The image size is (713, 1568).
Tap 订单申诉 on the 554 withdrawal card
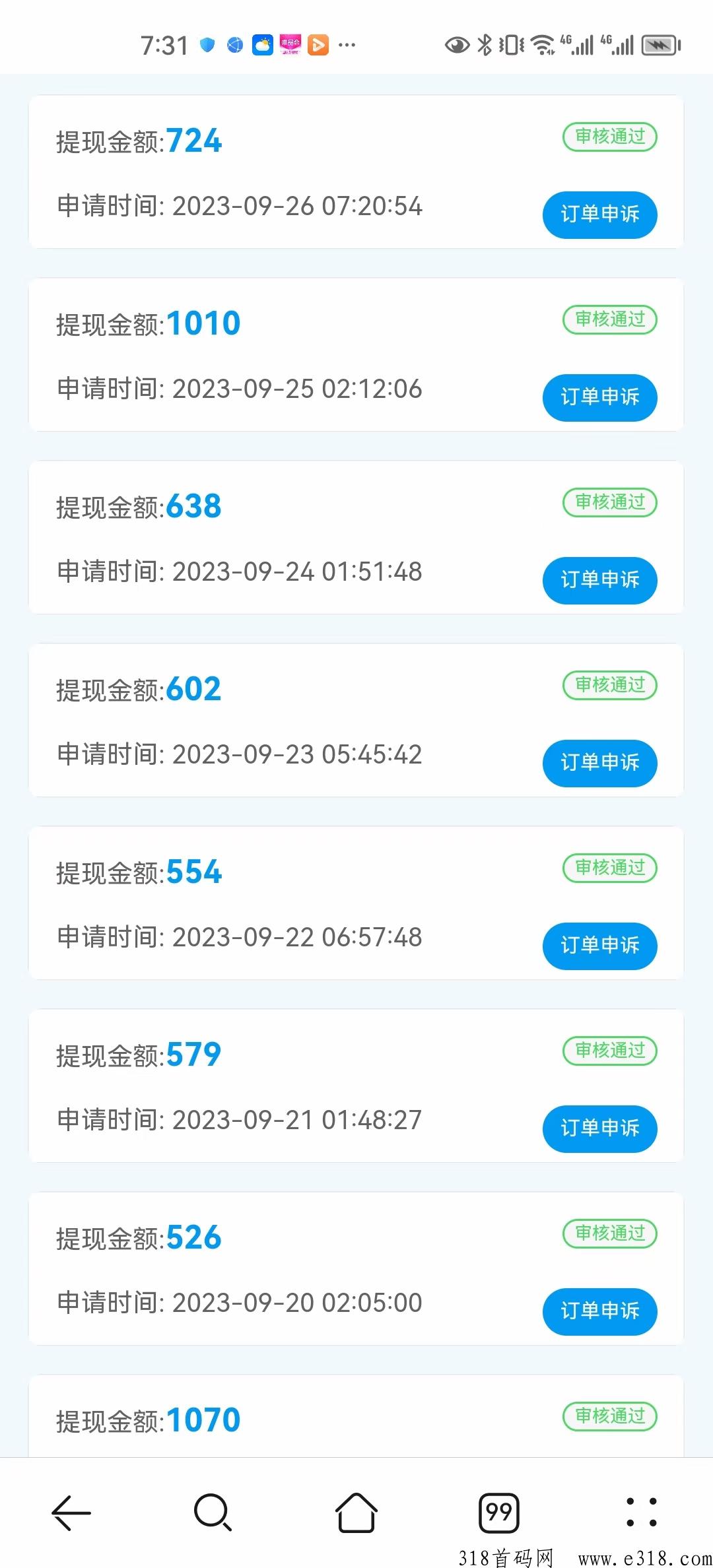pos(599,946)
